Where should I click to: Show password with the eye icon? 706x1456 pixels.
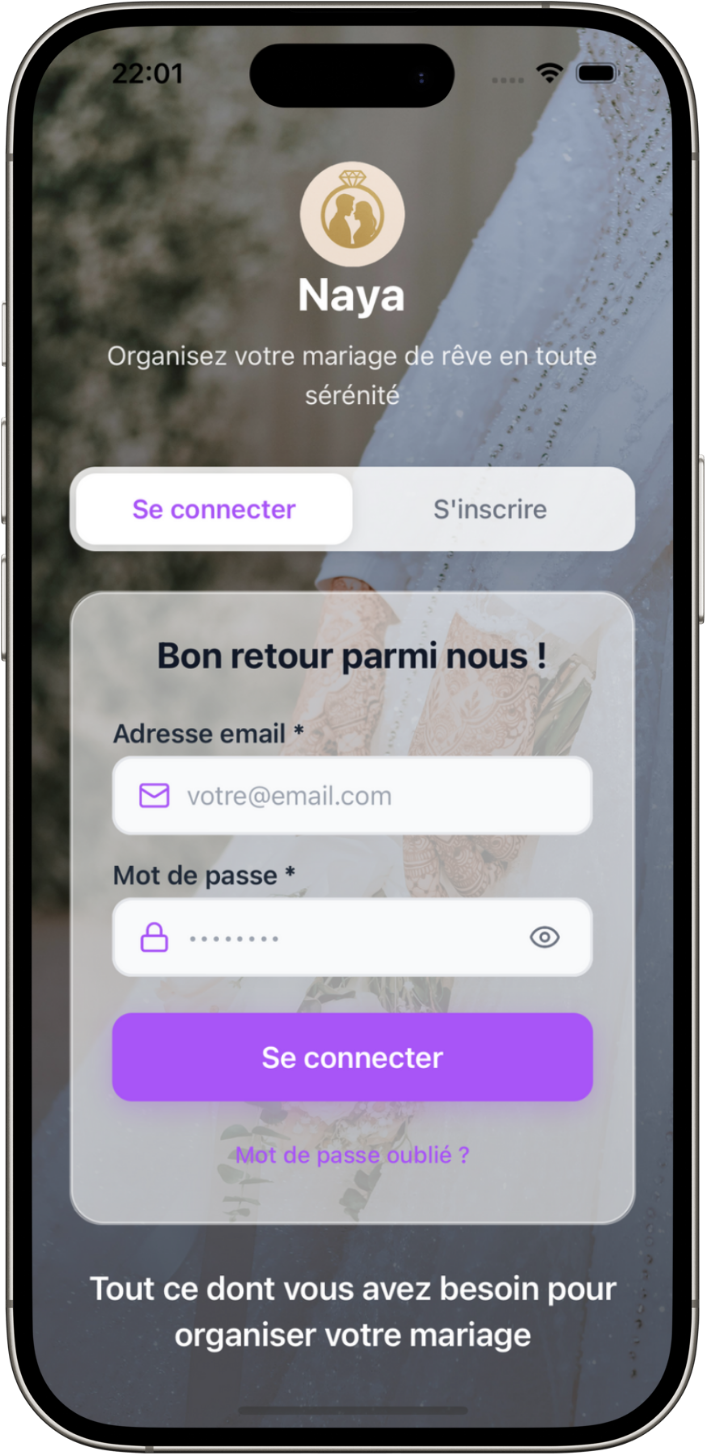[x=544, y=938]
